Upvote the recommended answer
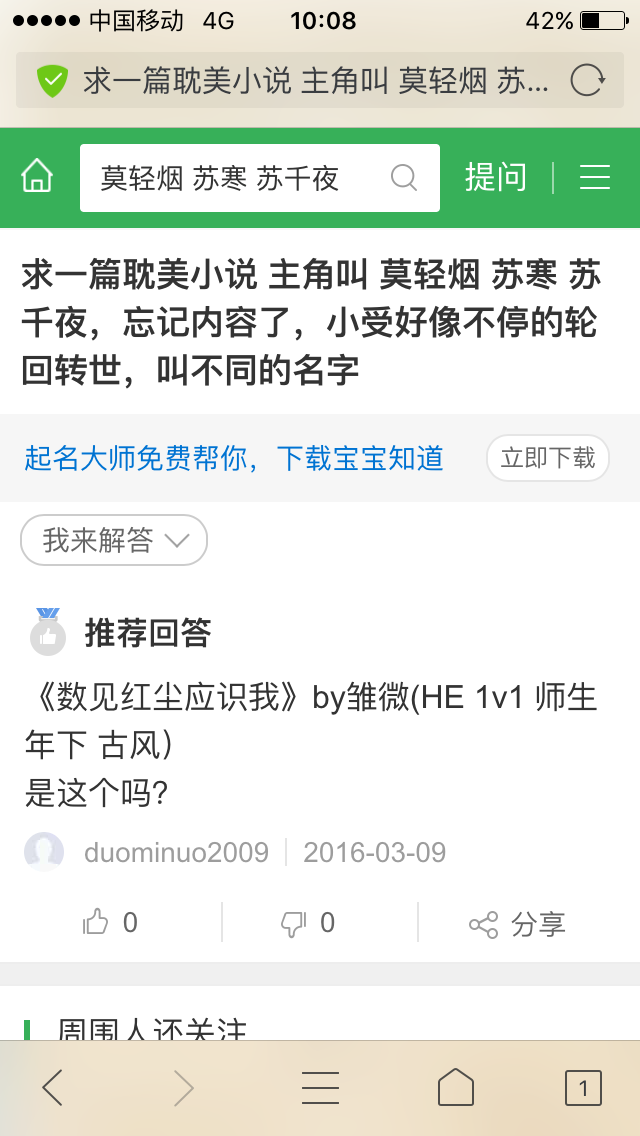 (110, 922)
